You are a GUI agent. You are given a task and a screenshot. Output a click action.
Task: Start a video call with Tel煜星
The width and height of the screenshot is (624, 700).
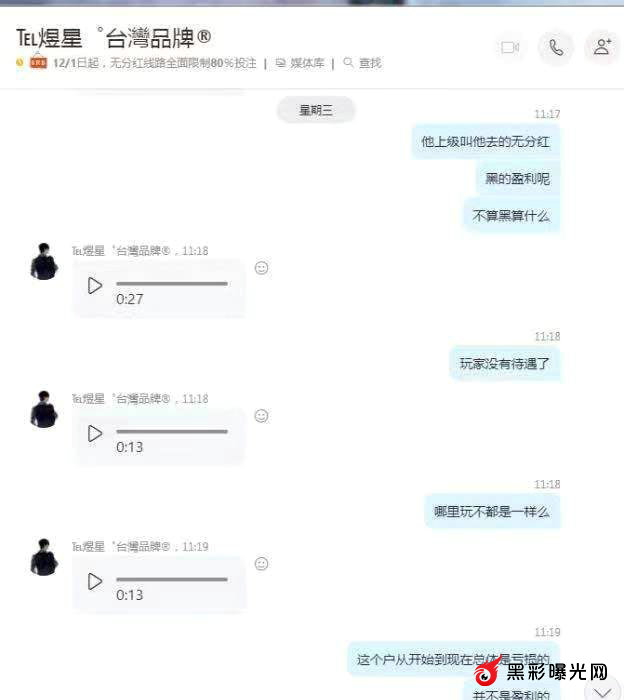(x=511, y=47)
